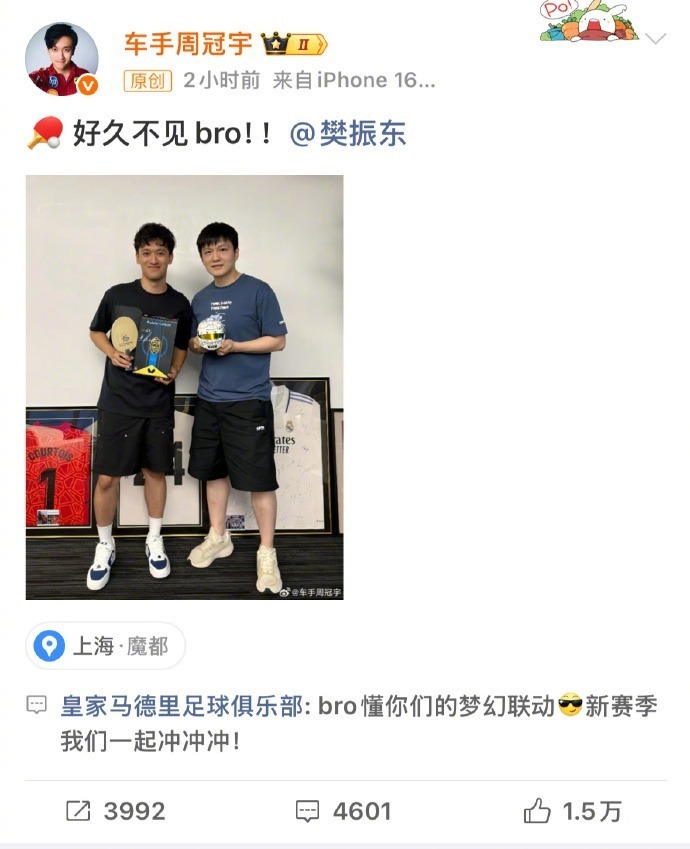The image size is (690, 849).
Task: Repost this Weibo post
Action: (115, 811)
